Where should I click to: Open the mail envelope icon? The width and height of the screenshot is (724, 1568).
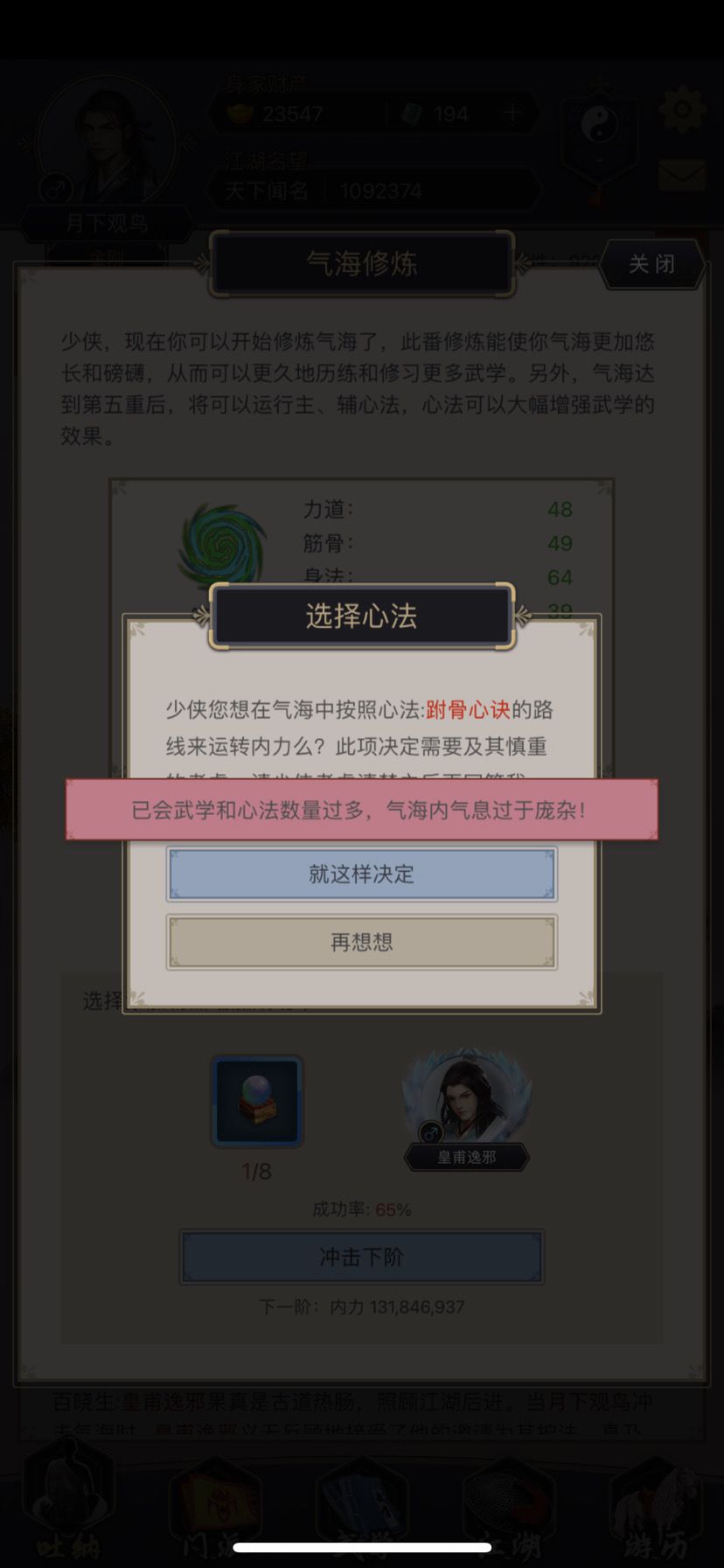[682, 175]
